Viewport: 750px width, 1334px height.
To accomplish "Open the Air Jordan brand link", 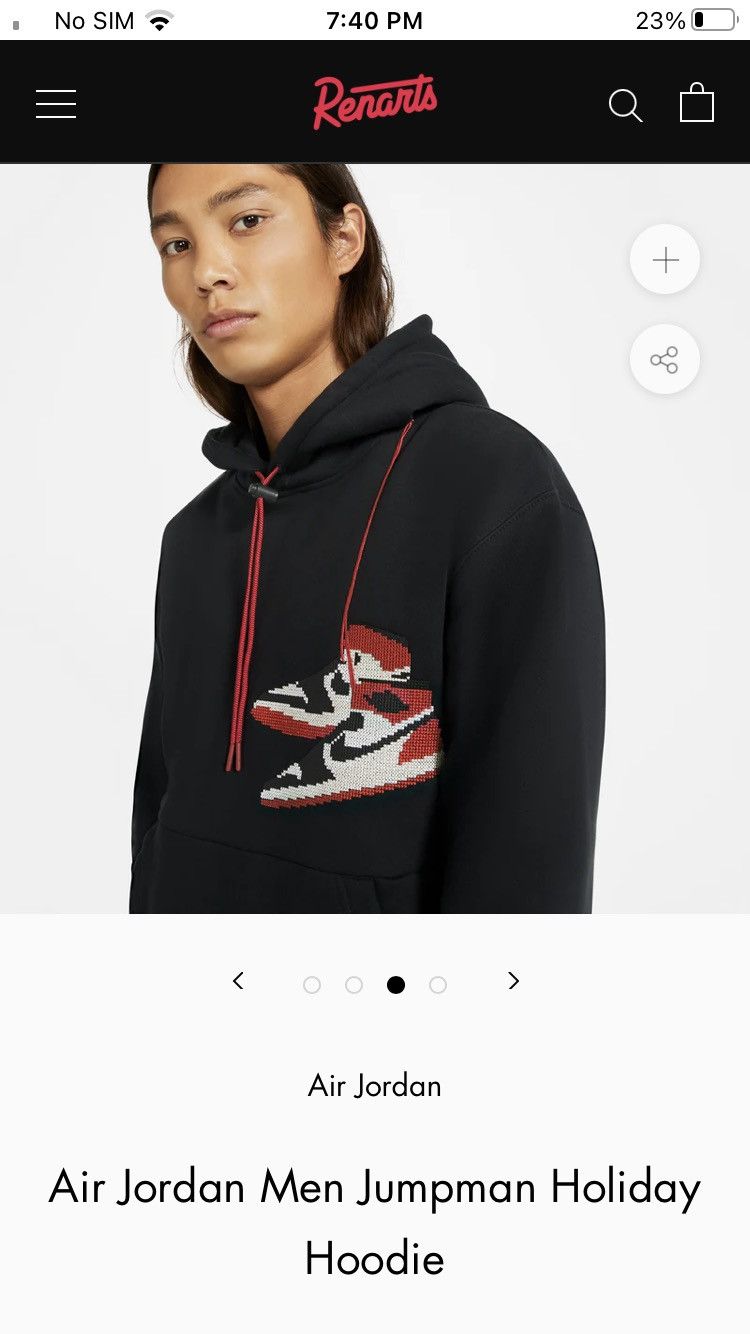I will 375,1086.
